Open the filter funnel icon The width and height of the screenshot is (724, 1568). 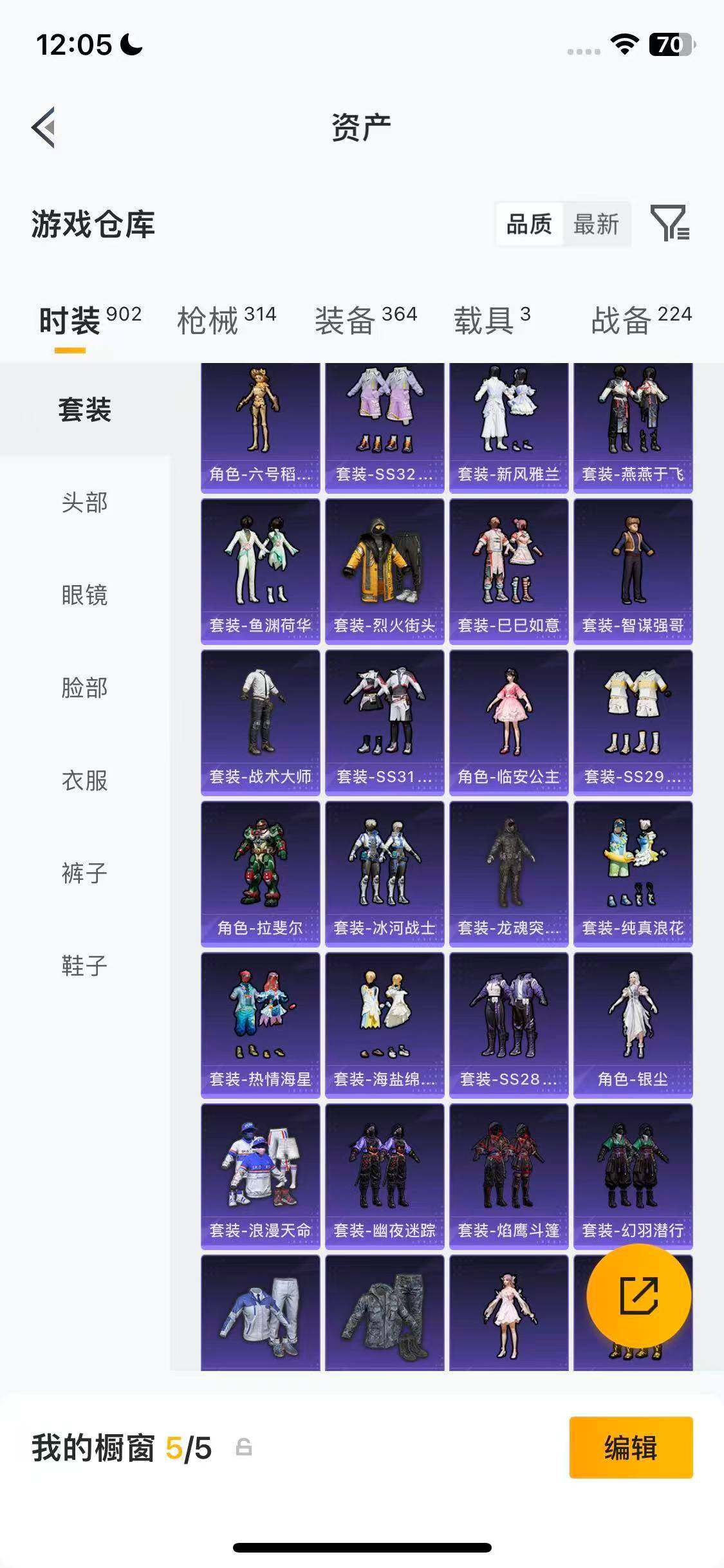(670, 223)
